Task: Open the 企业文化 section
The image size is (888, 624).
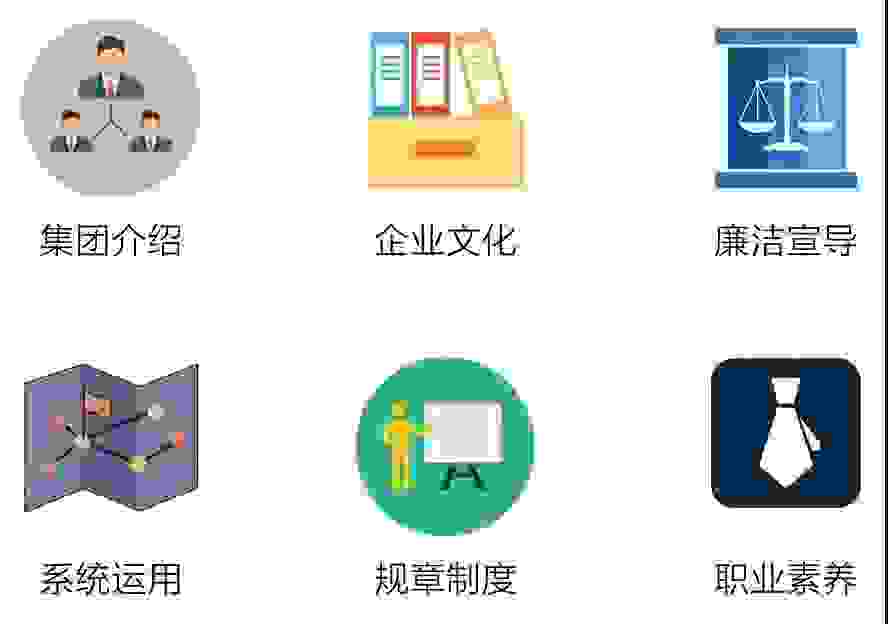Action: pos(446,110)
